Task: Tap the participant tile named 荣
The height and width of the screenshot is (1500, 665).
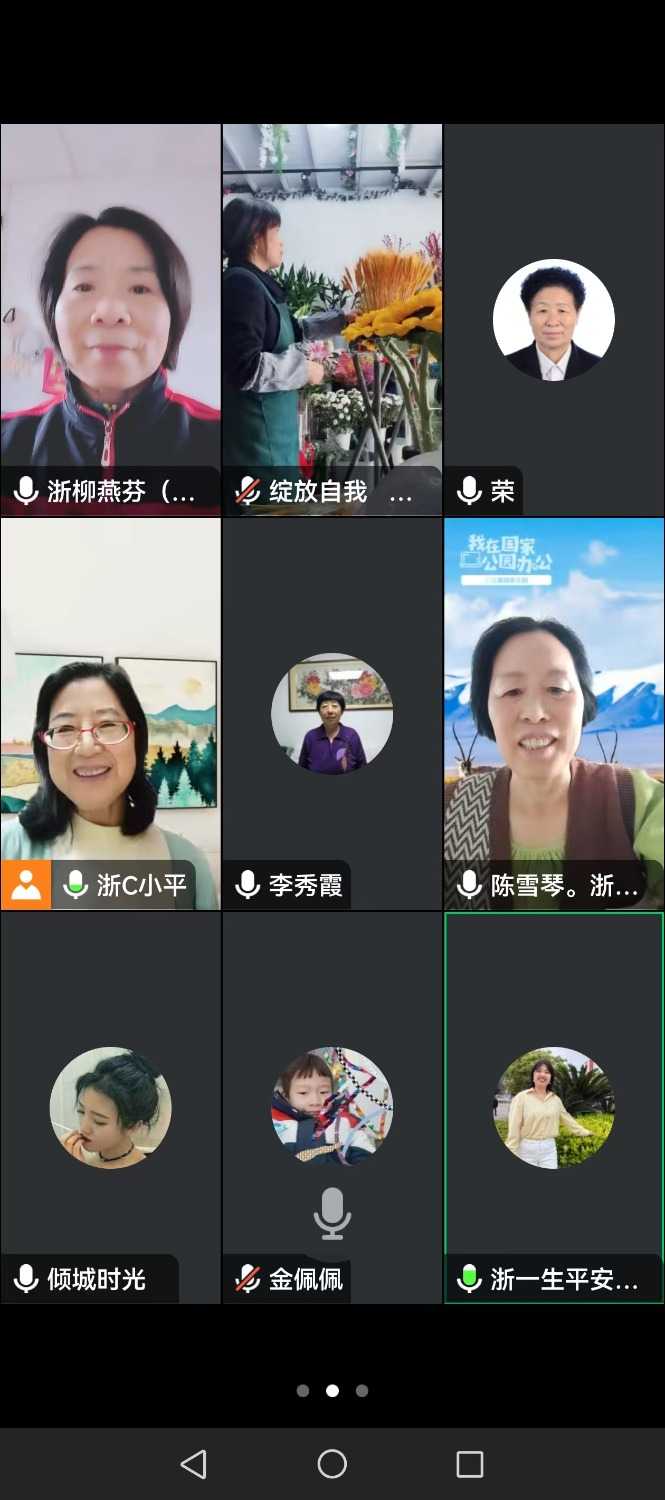Action: [x=554, y=320]
